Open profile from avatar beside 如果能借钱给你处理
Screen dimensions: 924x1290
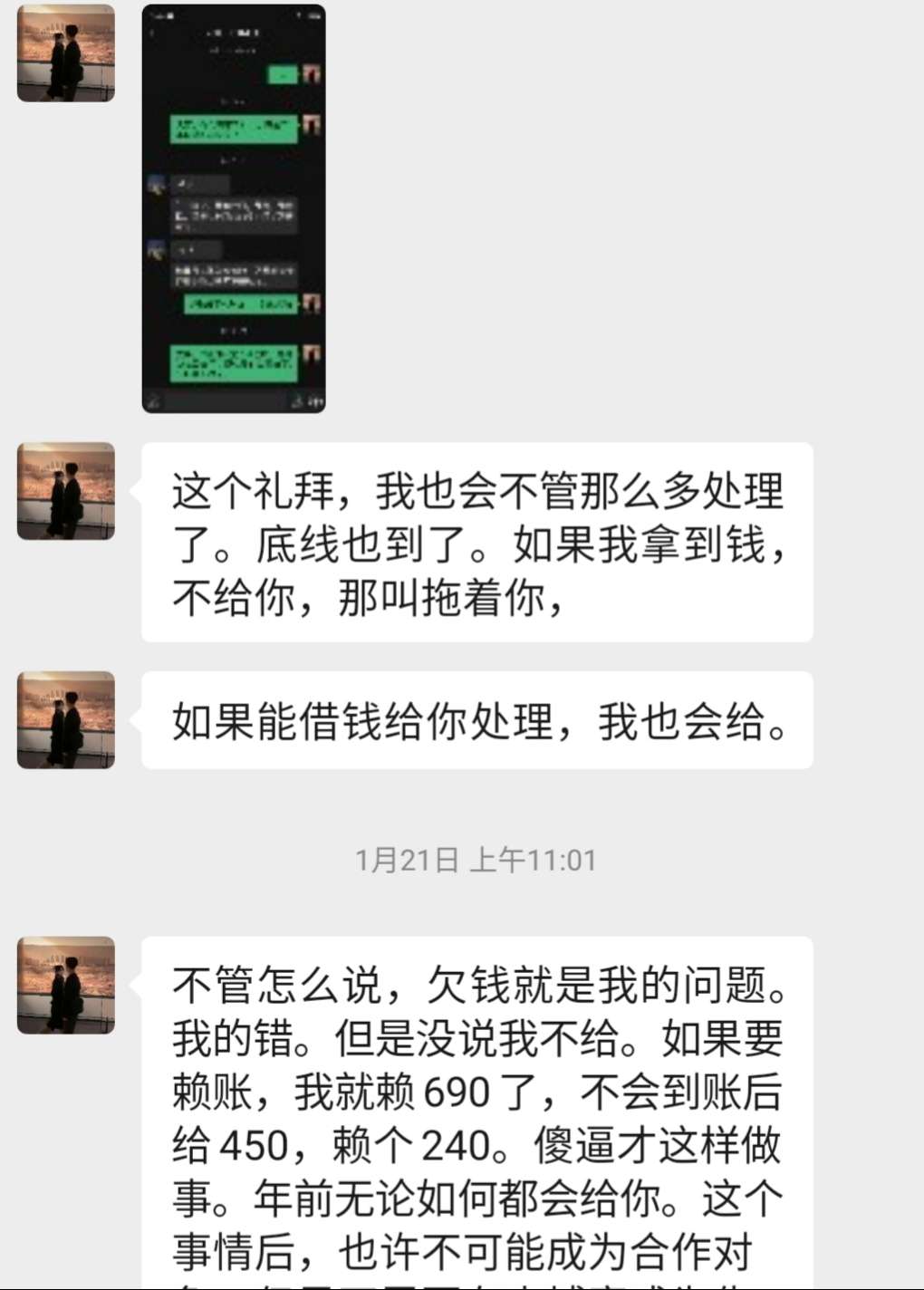tap(66, 720)
